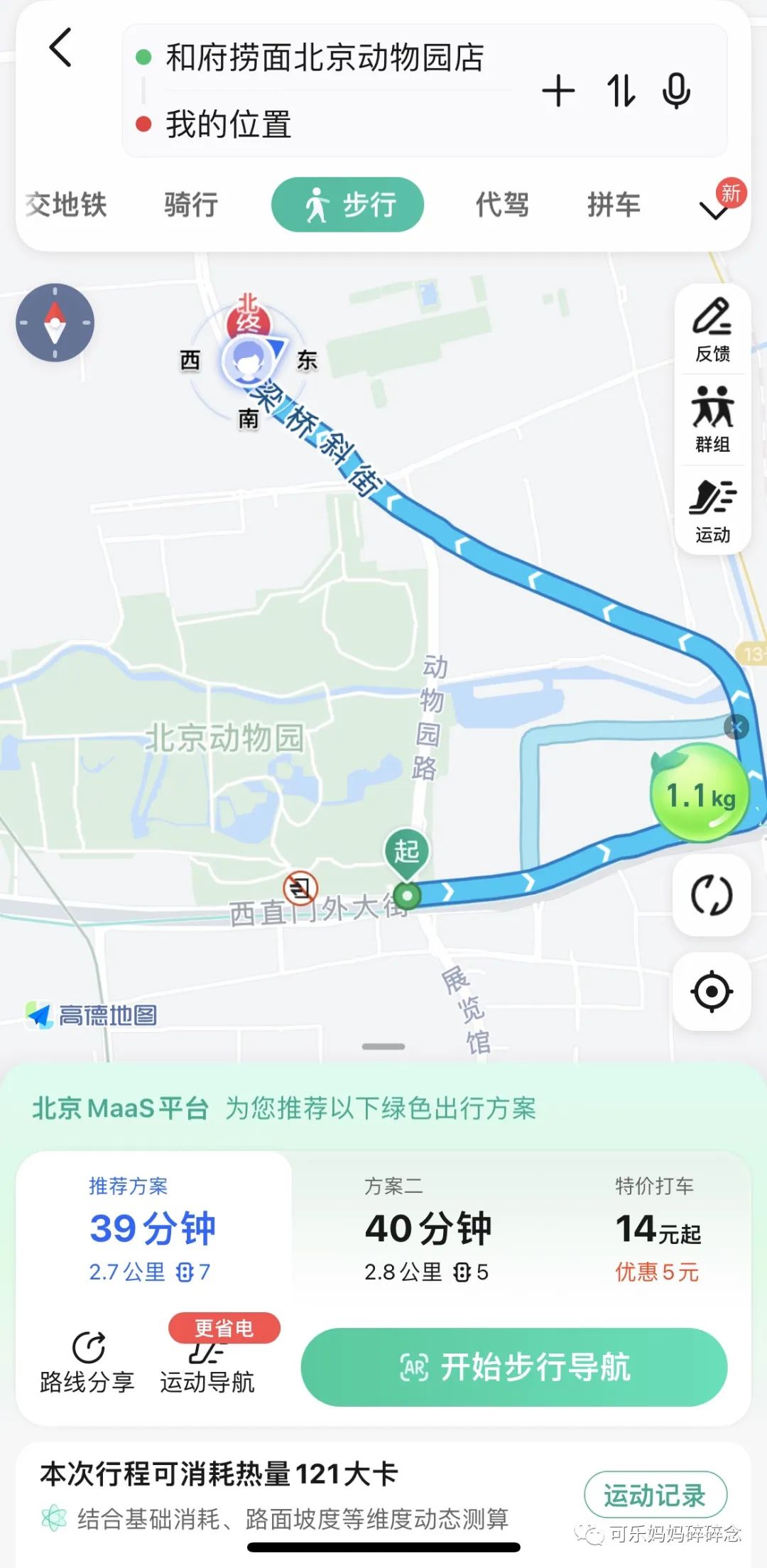This screenshot has height=1568, width=767.
Task: Swap start and destination points
Action: [621, 91]
